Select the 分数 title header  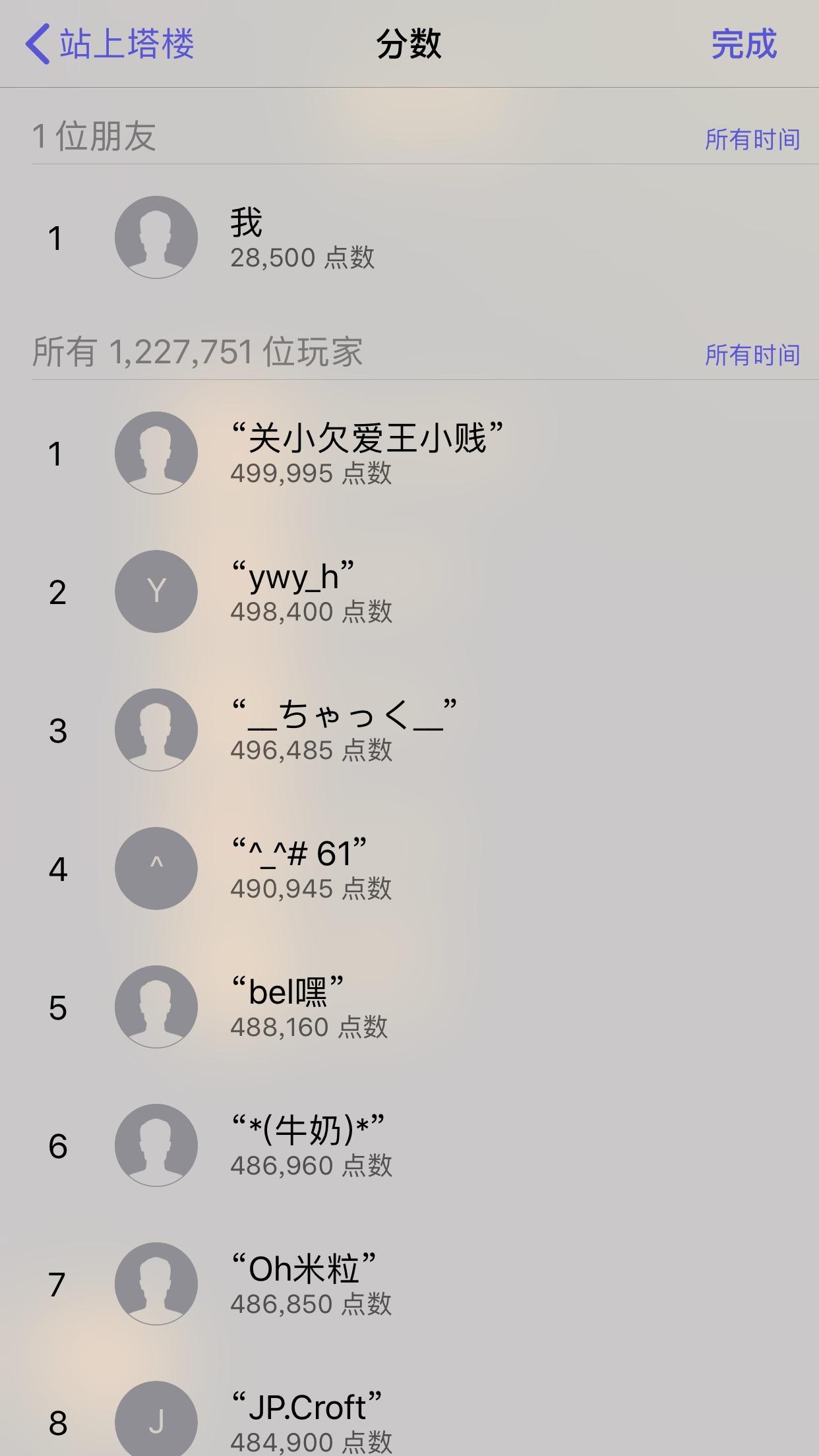[x=409, y=44]
